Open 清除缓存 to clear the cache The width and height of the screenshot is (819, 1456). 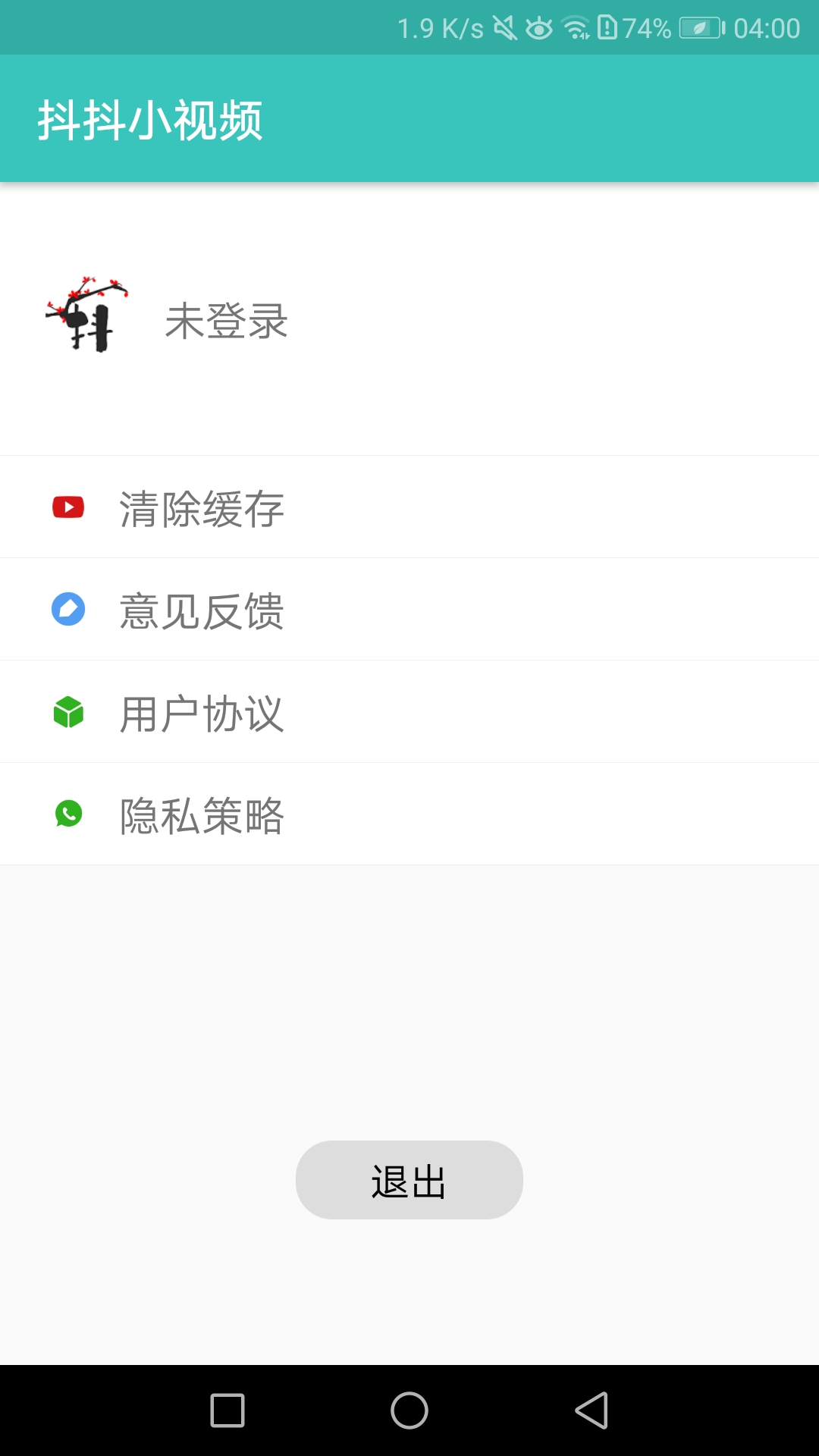[x=200, y=507]
